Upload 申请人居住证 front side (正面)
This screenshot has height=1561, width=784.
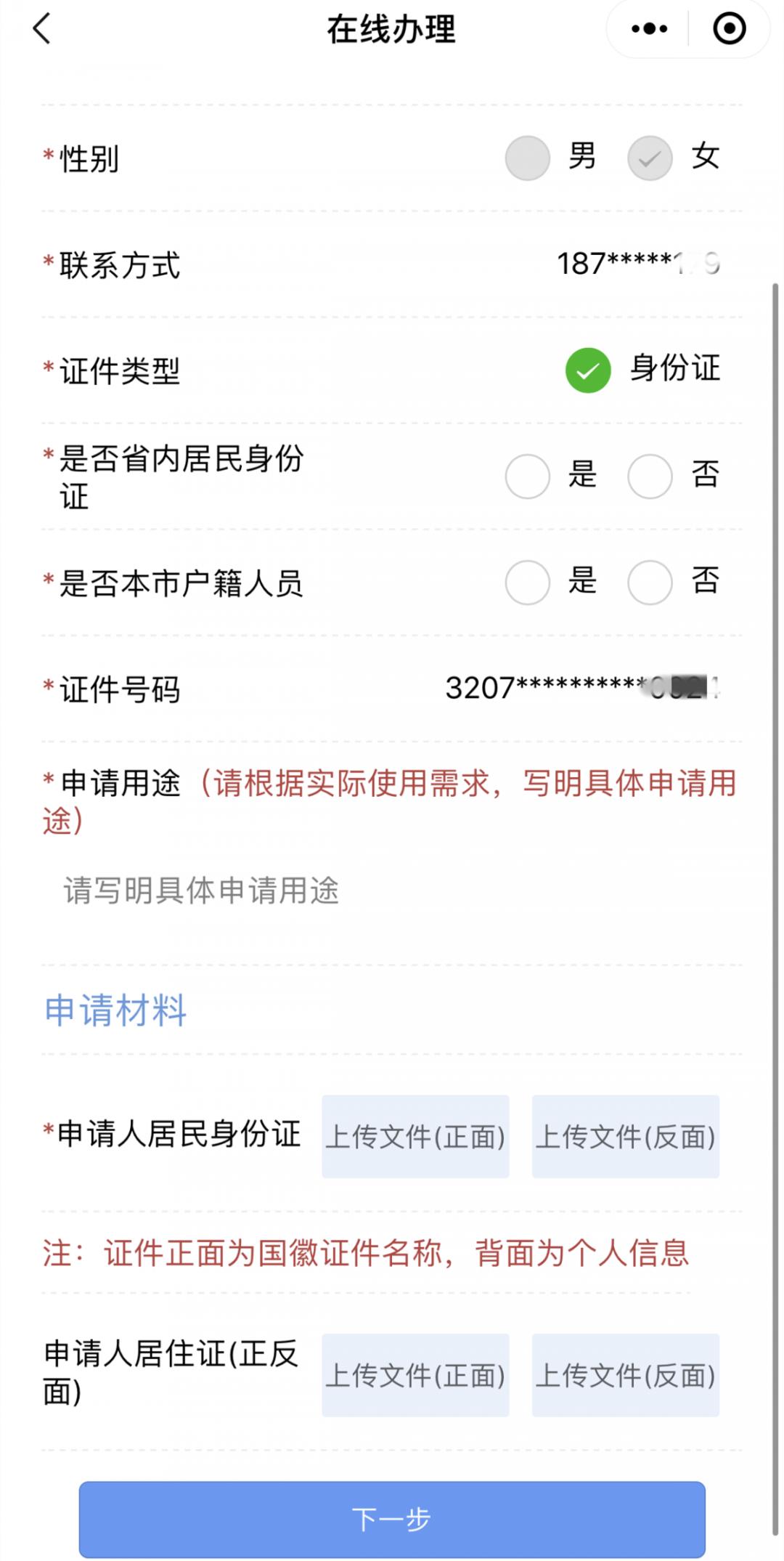[x=415, y=1375]
